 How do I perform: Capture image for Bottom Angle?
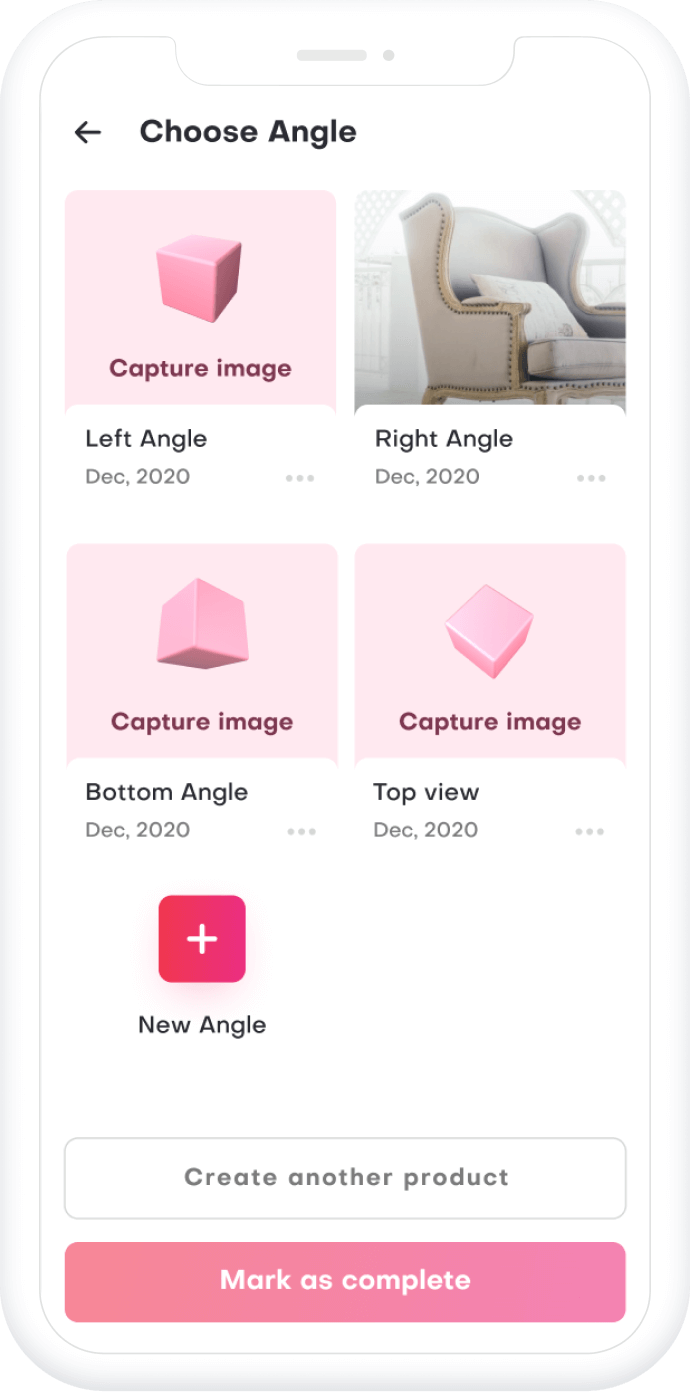tap(202, 722)
